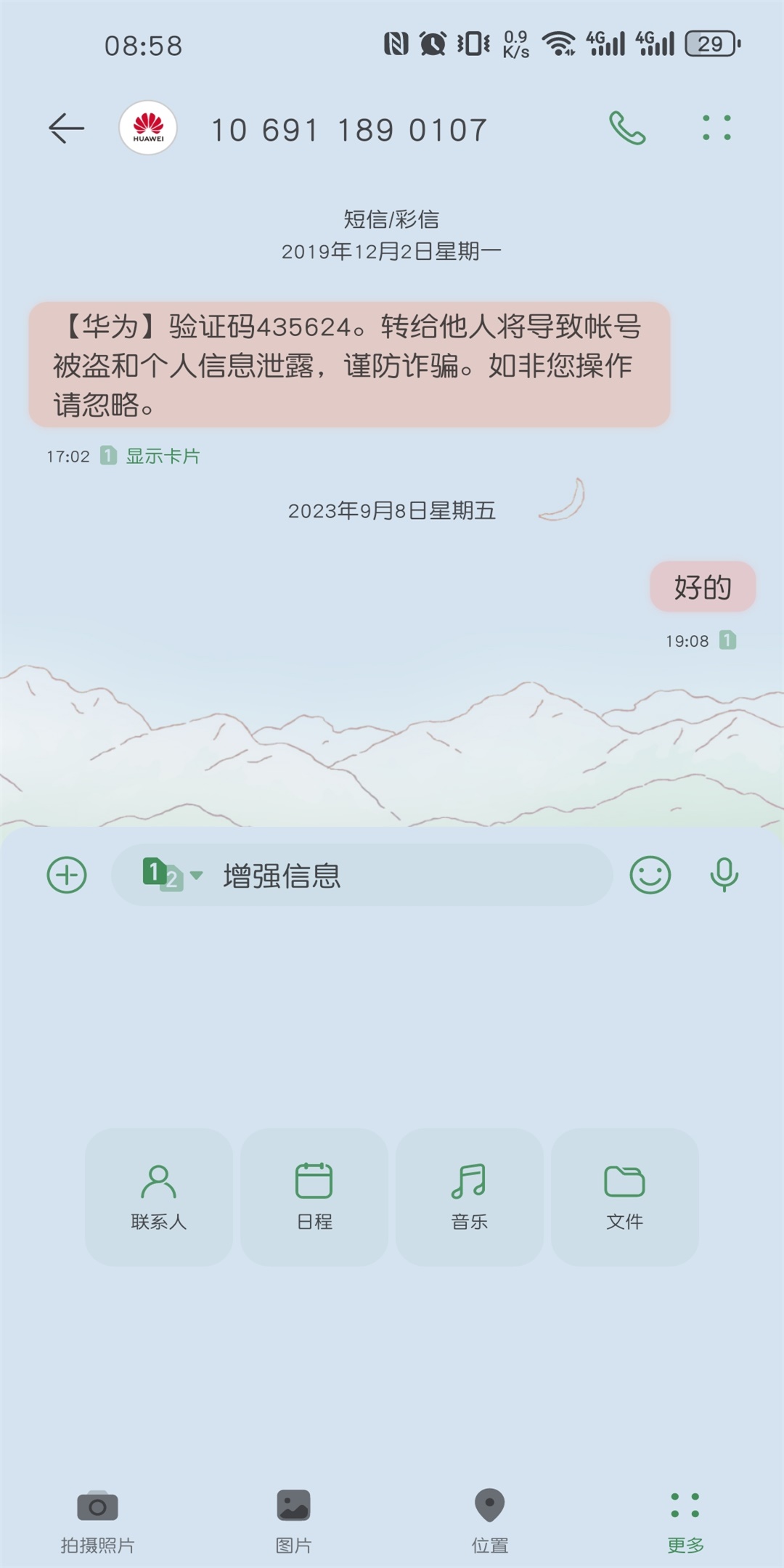Call the number 10 691 189 0107

point(626,128)
